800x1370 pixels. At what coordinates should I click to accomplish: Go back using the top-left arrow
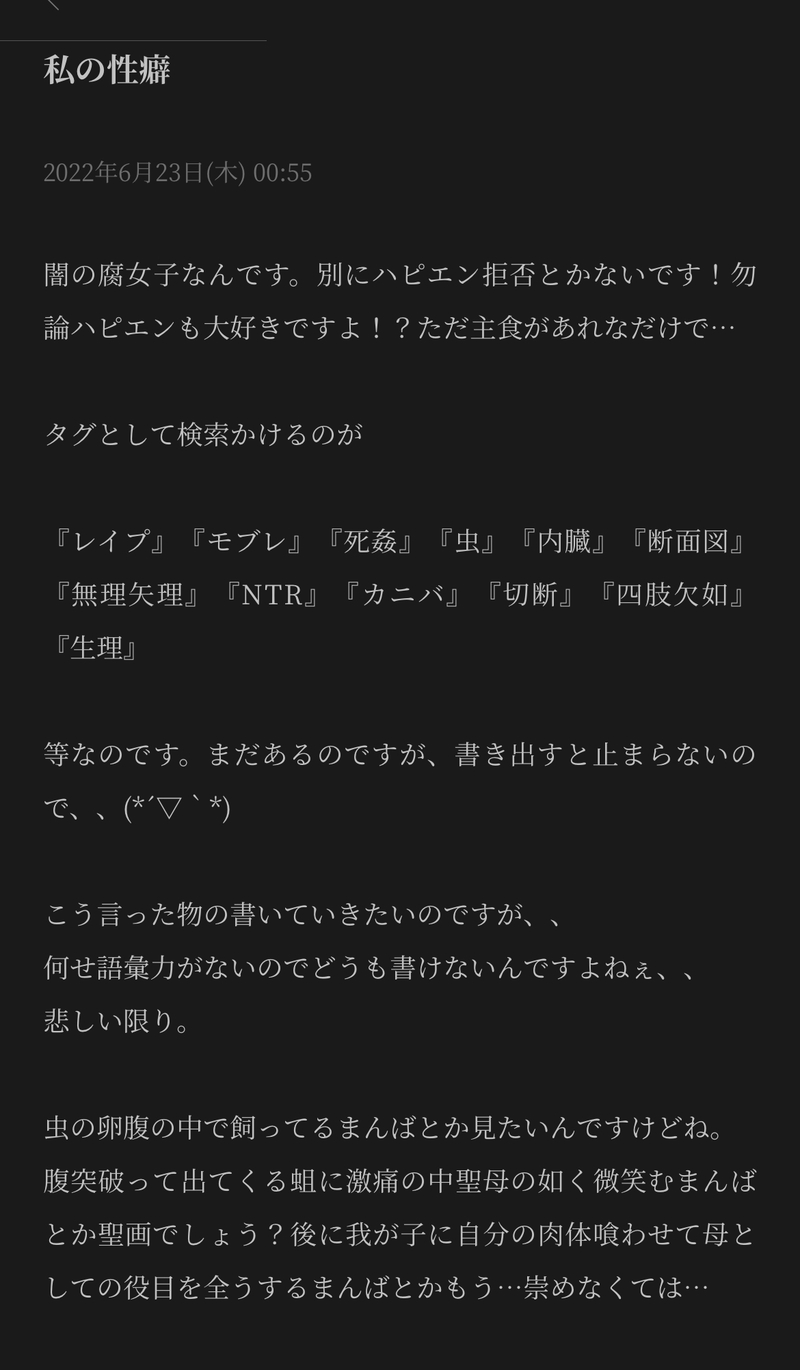(52, 5)
